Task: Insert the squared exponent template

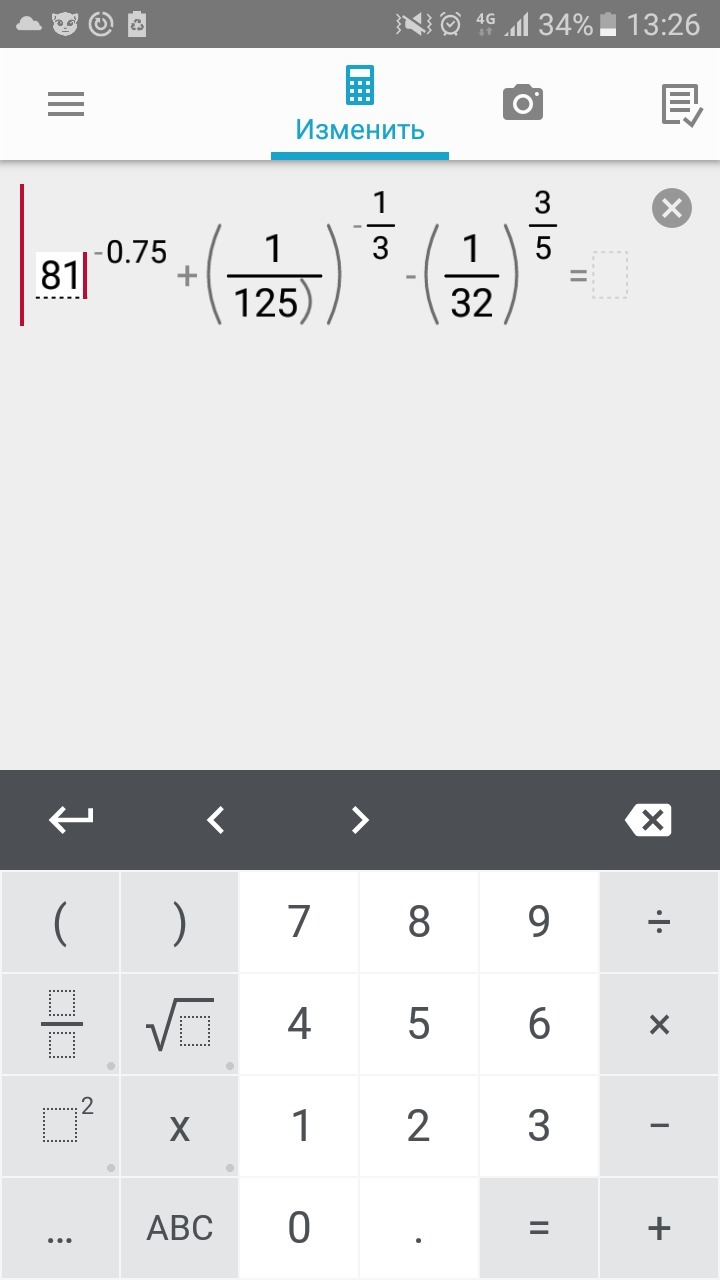Action: [61, 1126]
